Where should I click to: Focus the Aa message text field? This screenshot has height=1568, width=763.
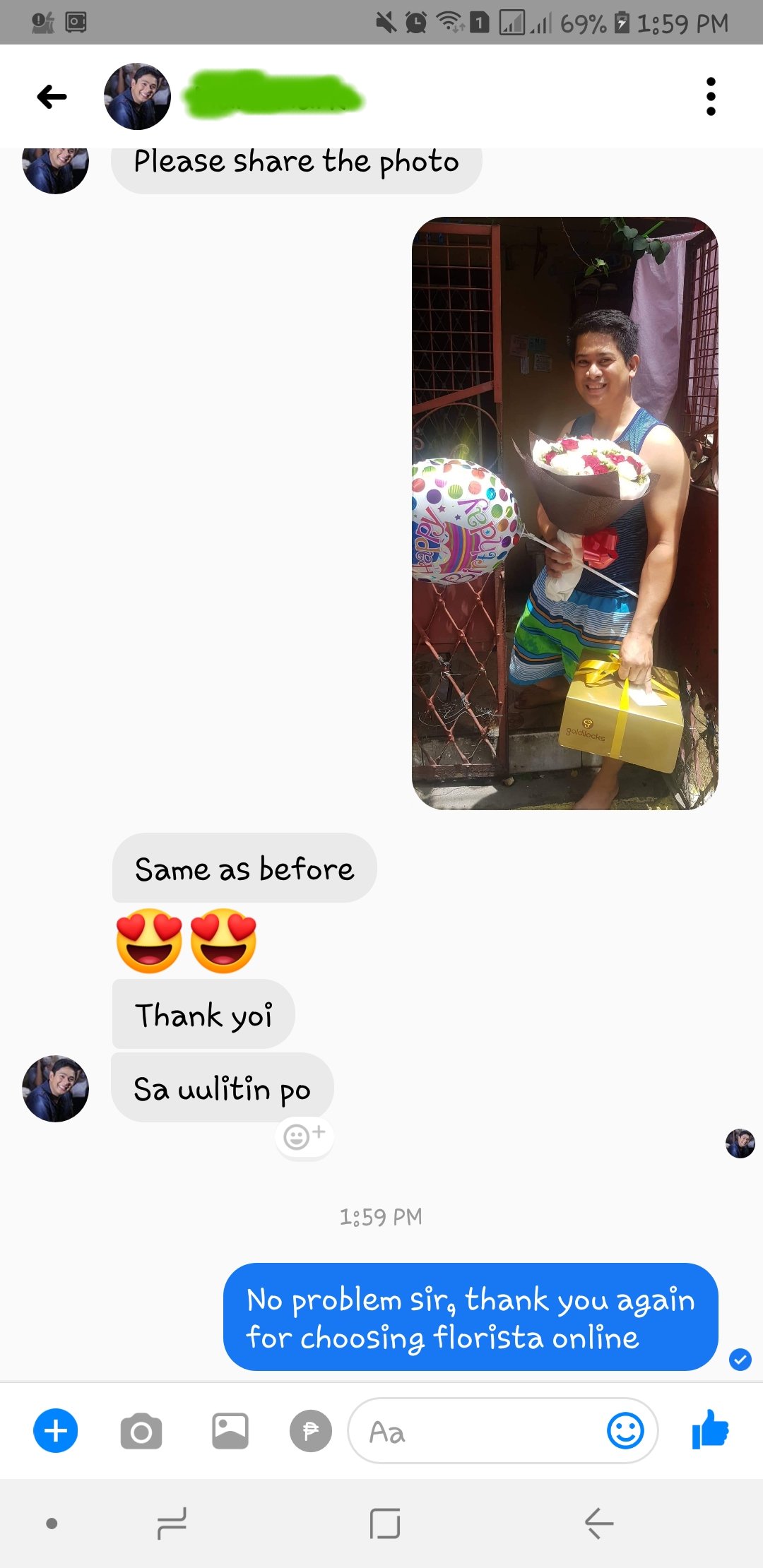pos(473,1432)
